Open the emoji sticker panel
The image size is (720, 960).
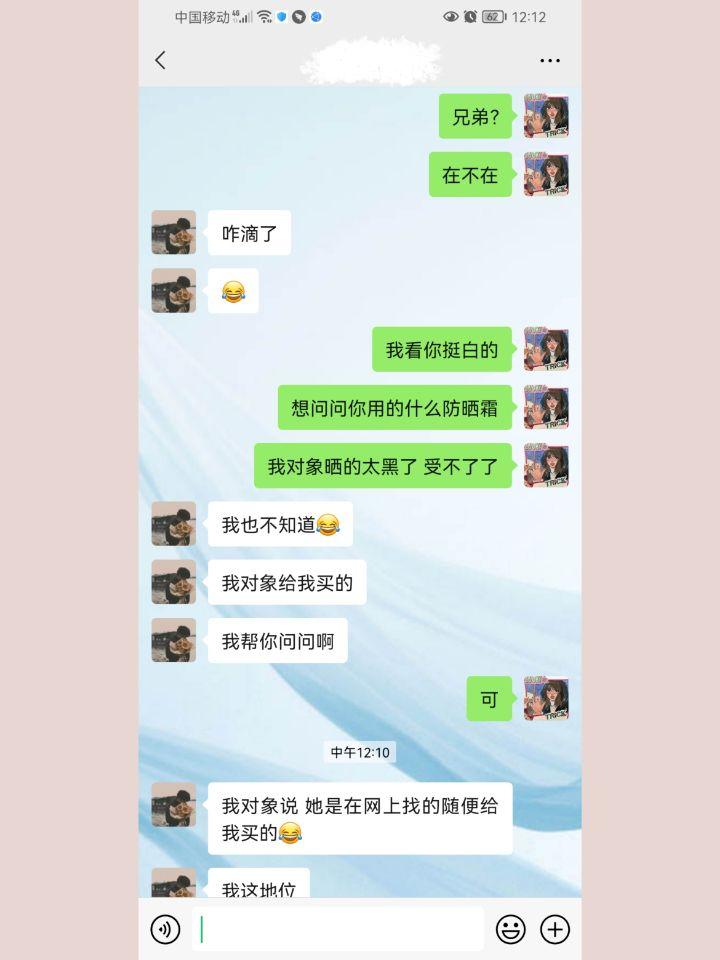pyautogui.click(x=510, y=929)
